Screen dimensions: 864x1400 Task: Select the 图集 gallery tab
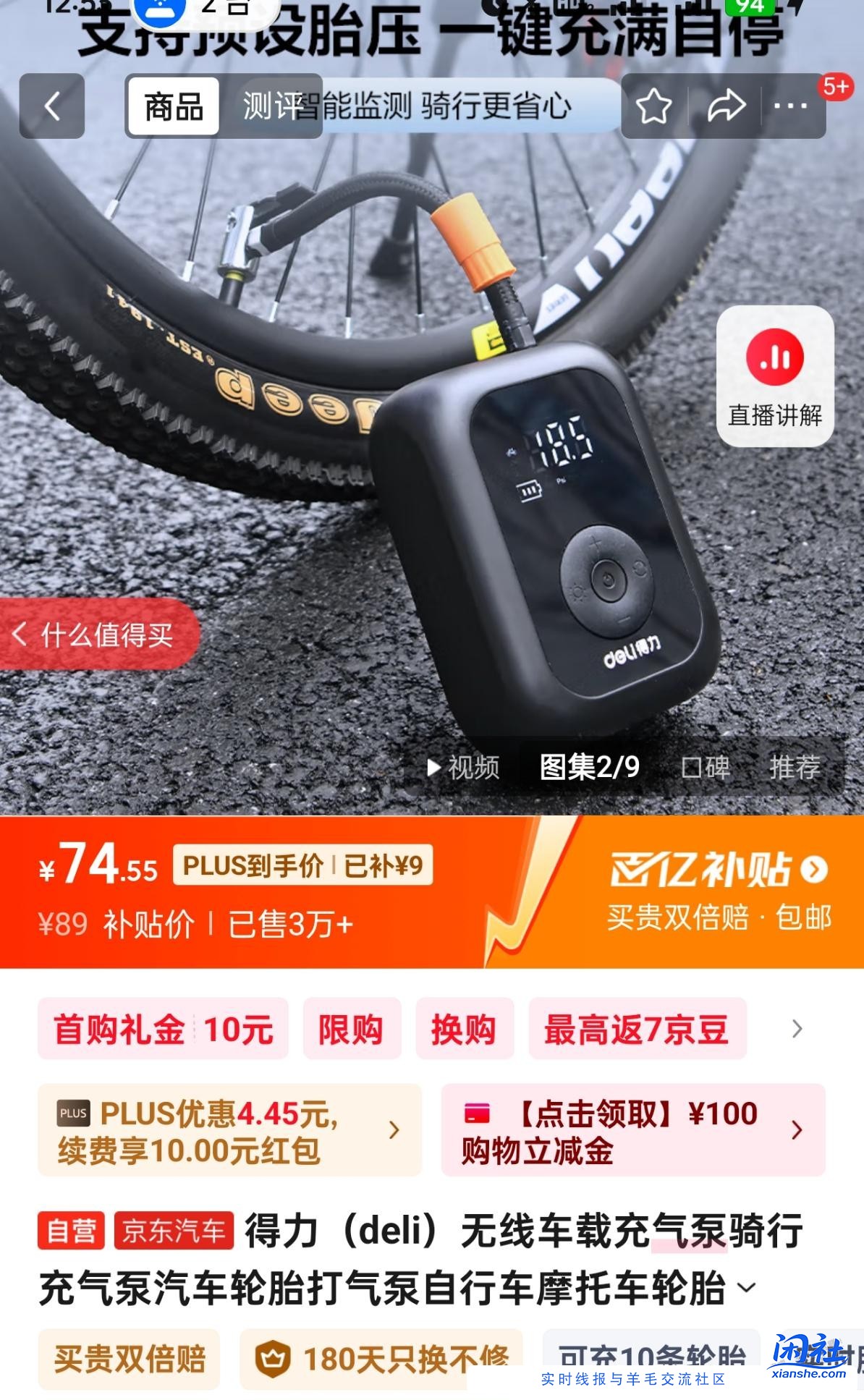pyautogui.click(x=589, y=767)
